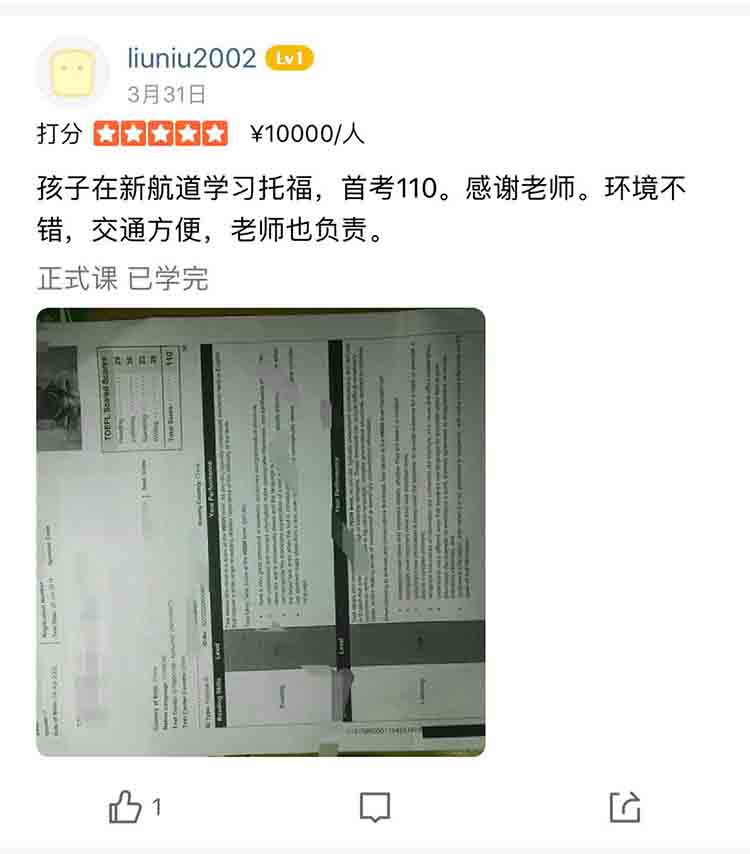750x854 pixels.
Task: Share liuniu2002's review
Action: (624, 806)
